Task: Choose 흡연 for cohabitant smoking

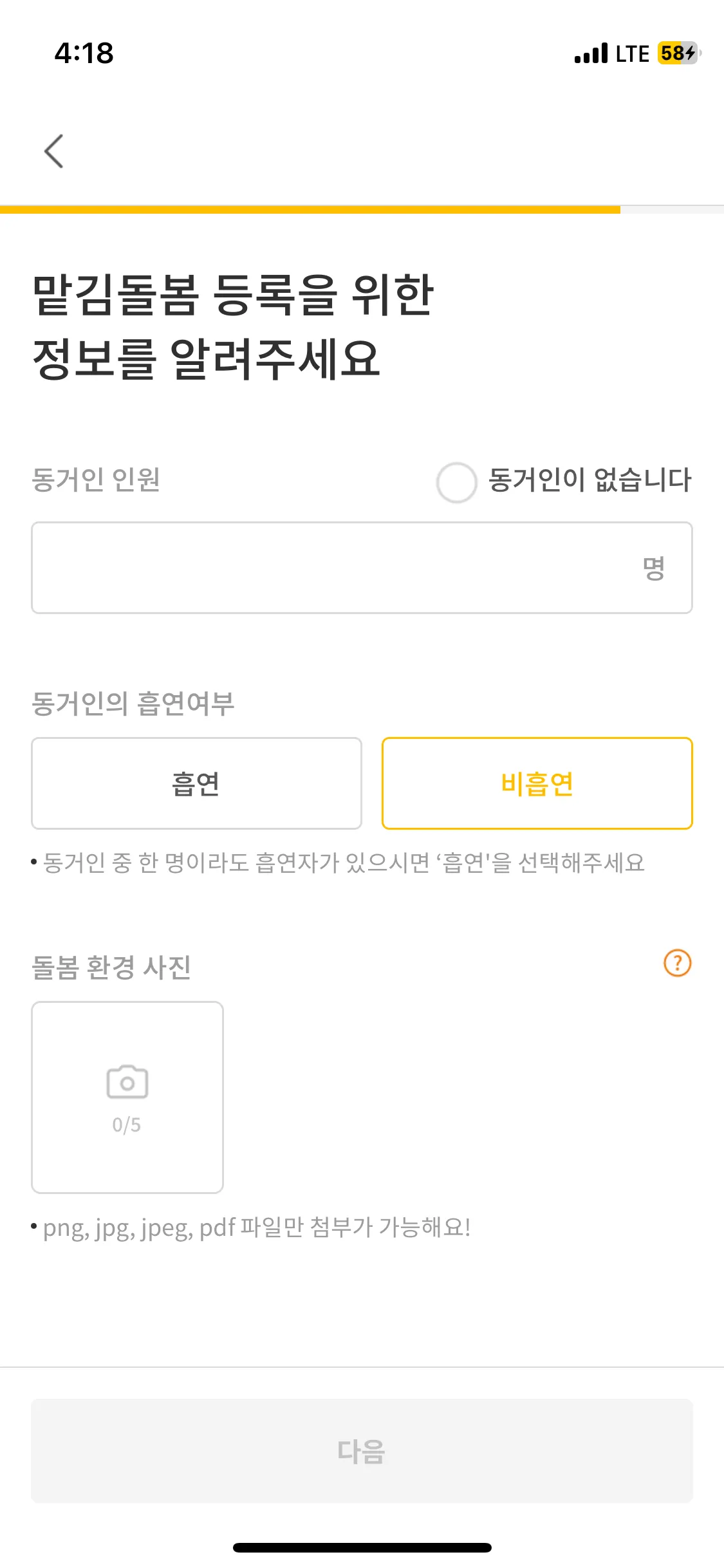Action: coord(196,783)
